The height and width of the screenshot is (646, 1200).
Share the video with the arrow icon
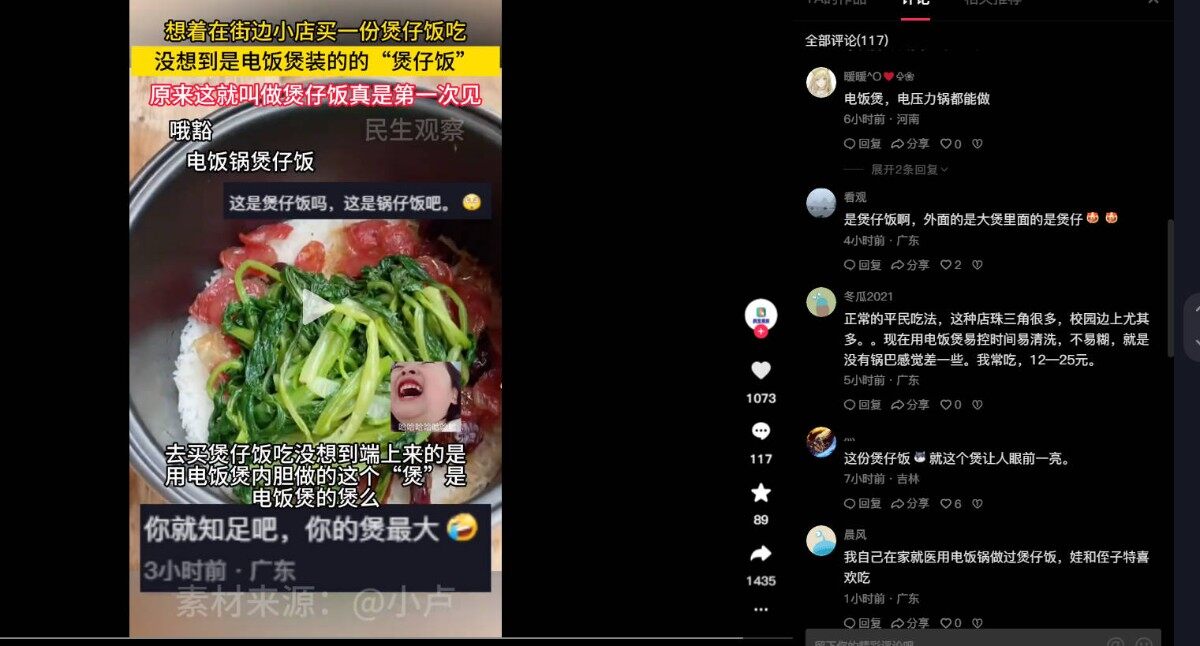[760, 554]
